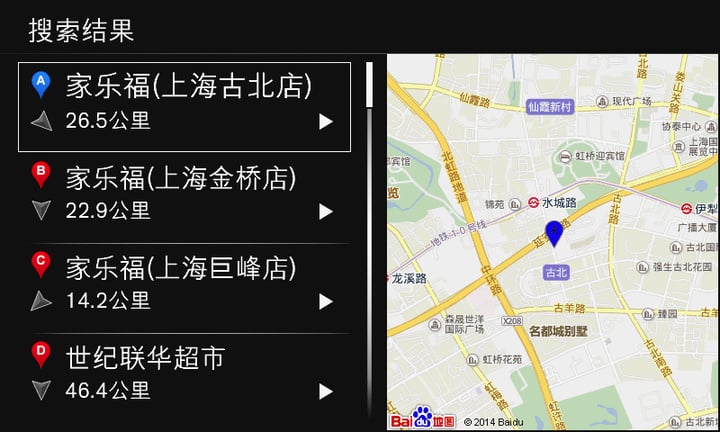The image size is (720, 432).
Task: Select 家乐福(上海金桥店) from results
Action: (x=185, y=195)
